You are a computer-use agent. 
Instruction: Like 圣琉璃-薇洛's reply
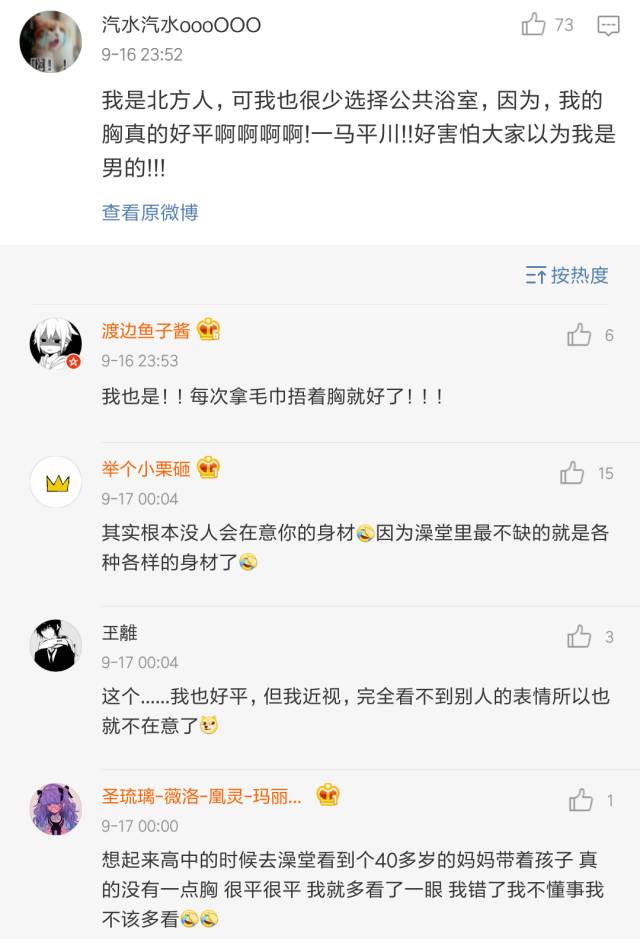point(581,800)
